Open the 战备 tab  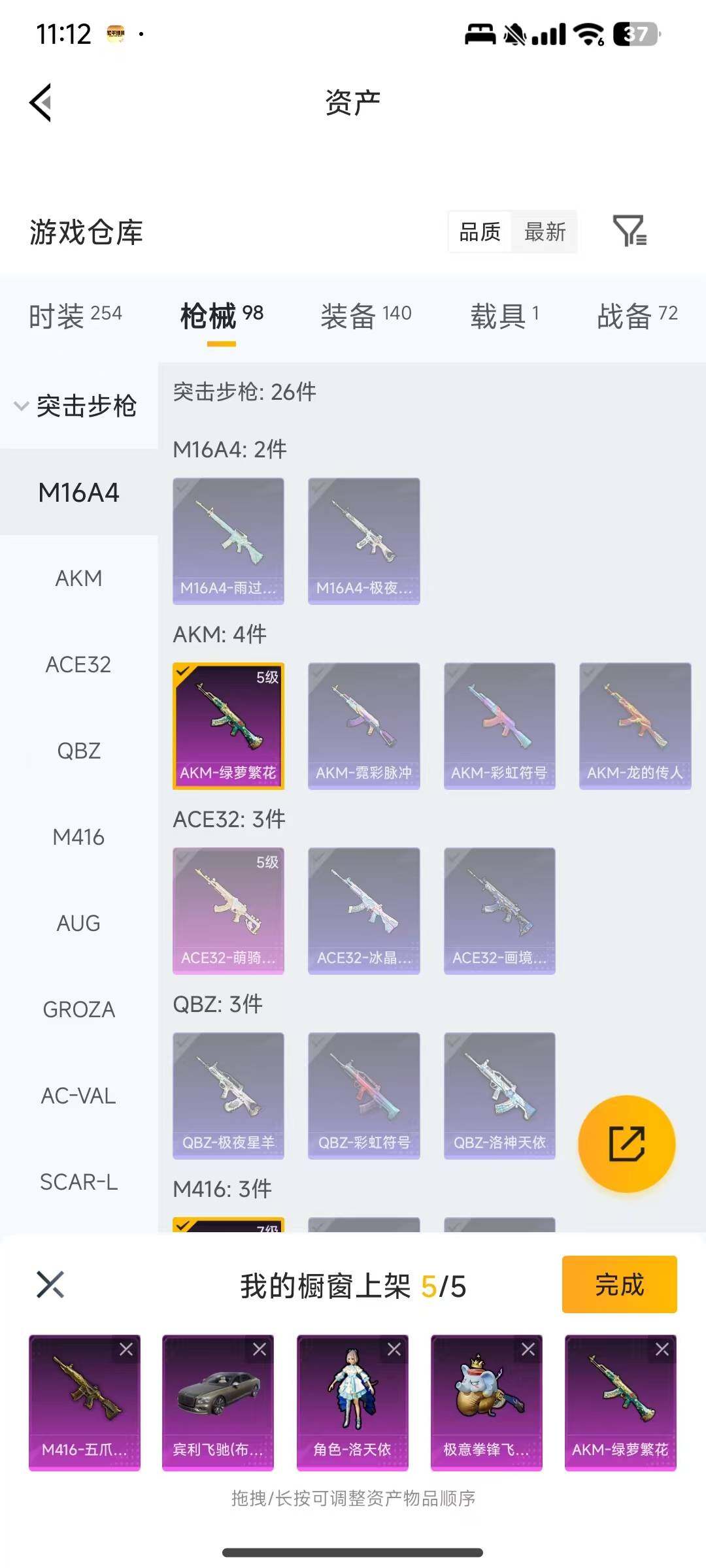click(x=637, y=316)
